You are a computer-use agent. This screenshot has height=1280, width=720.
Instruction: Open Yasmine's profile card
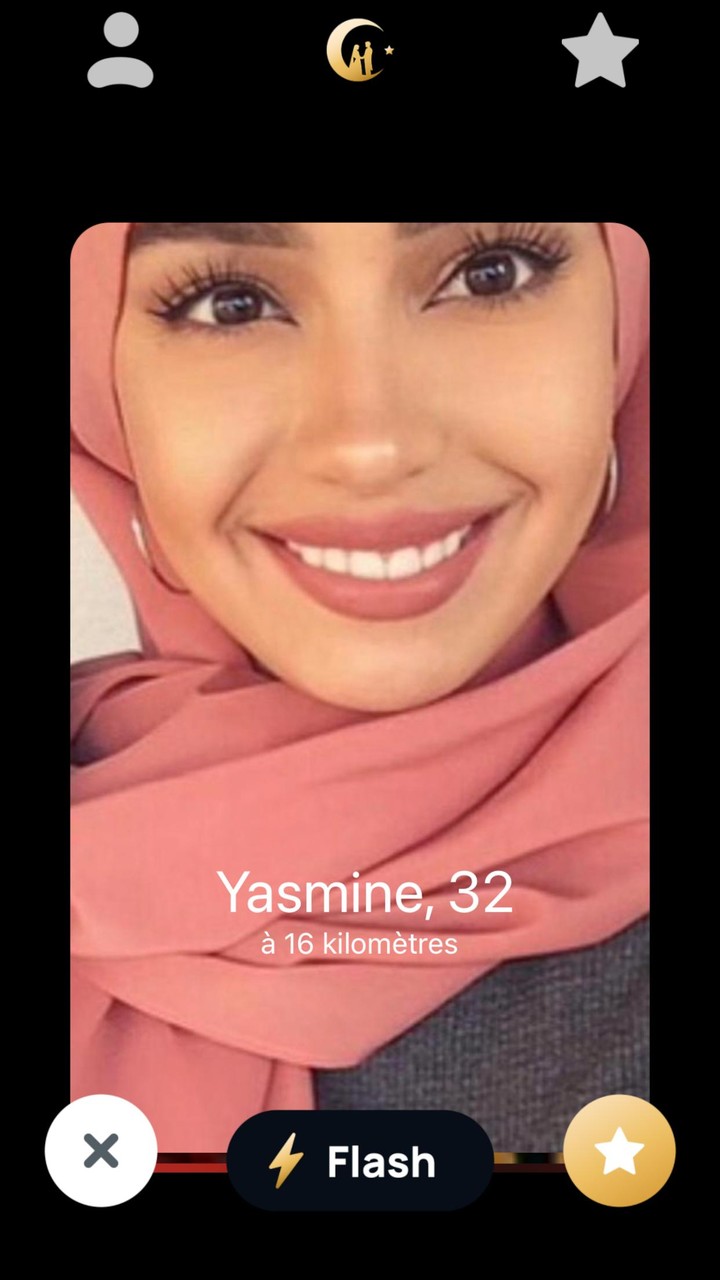coord(360,660)
